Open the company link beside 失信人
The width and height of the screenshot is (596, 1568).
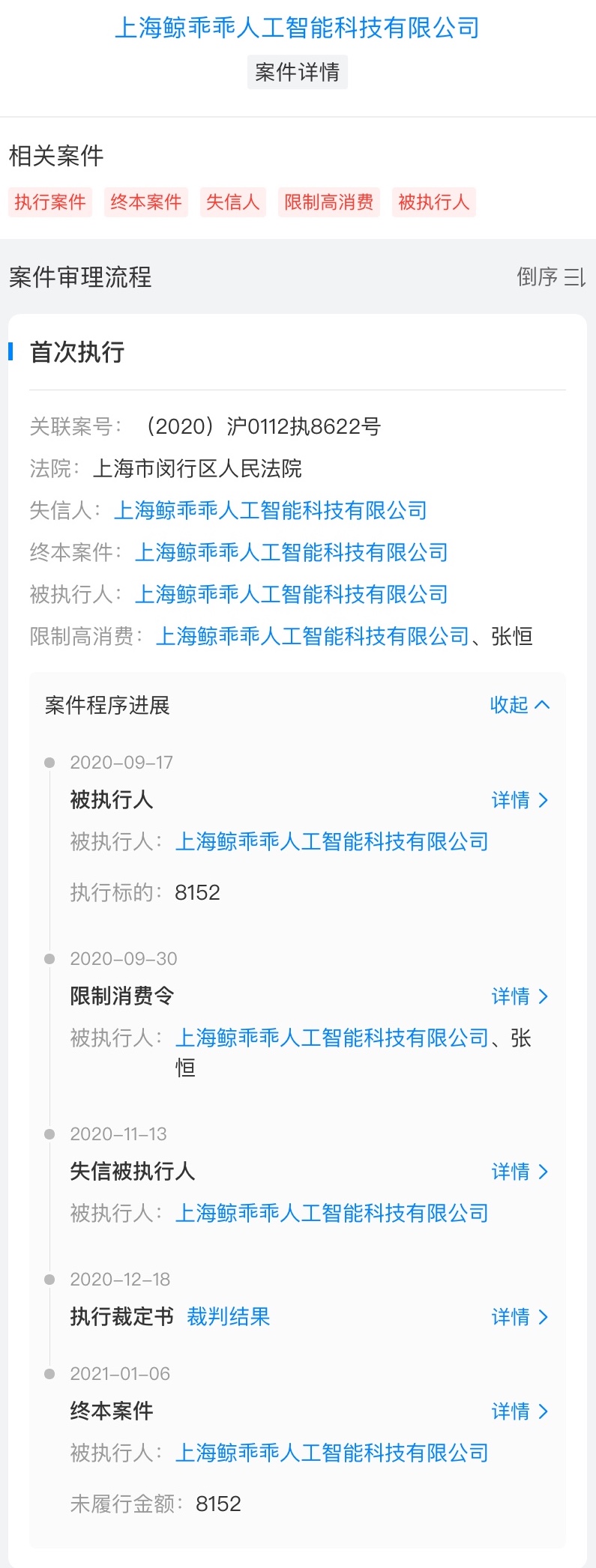(x=271, y=511)
